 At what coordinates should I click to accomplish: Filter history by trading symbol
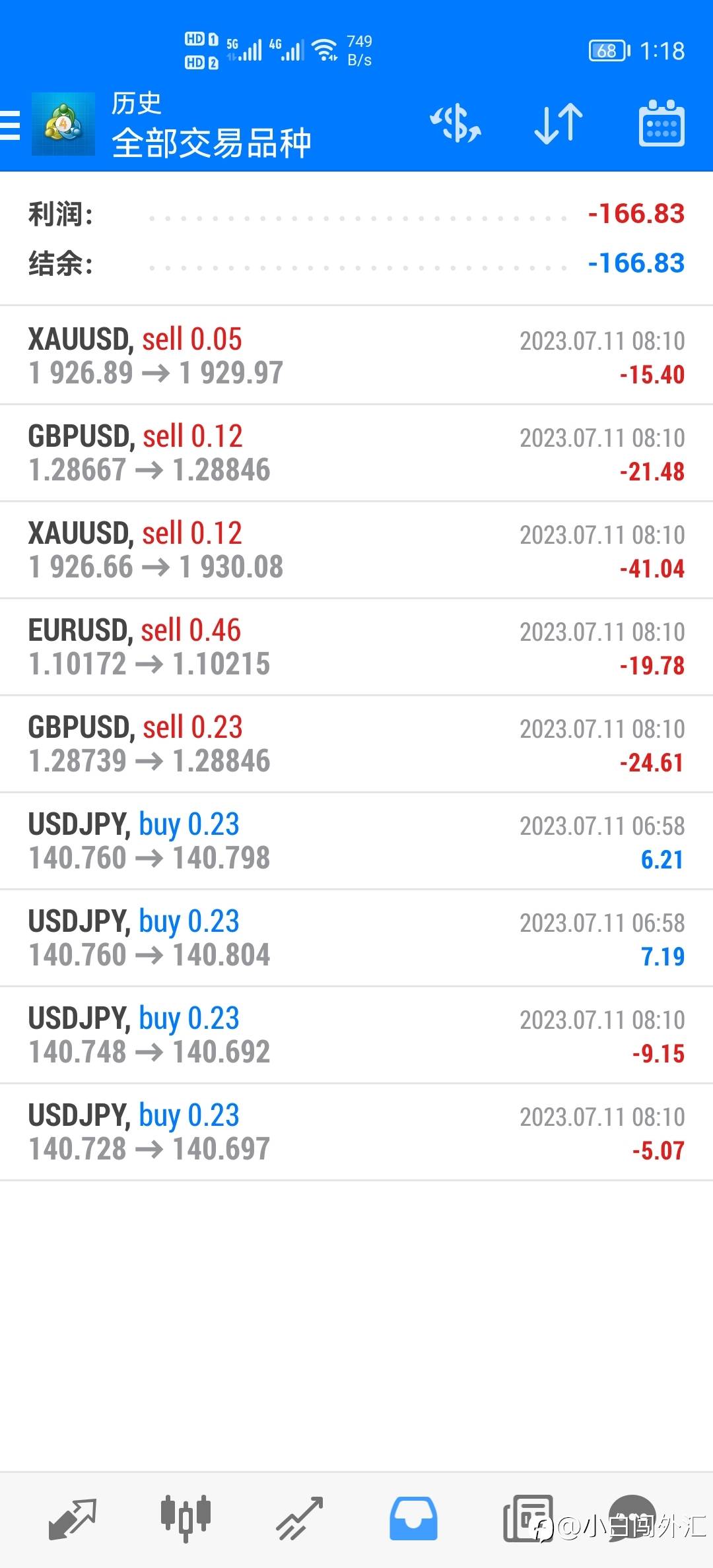456,124
